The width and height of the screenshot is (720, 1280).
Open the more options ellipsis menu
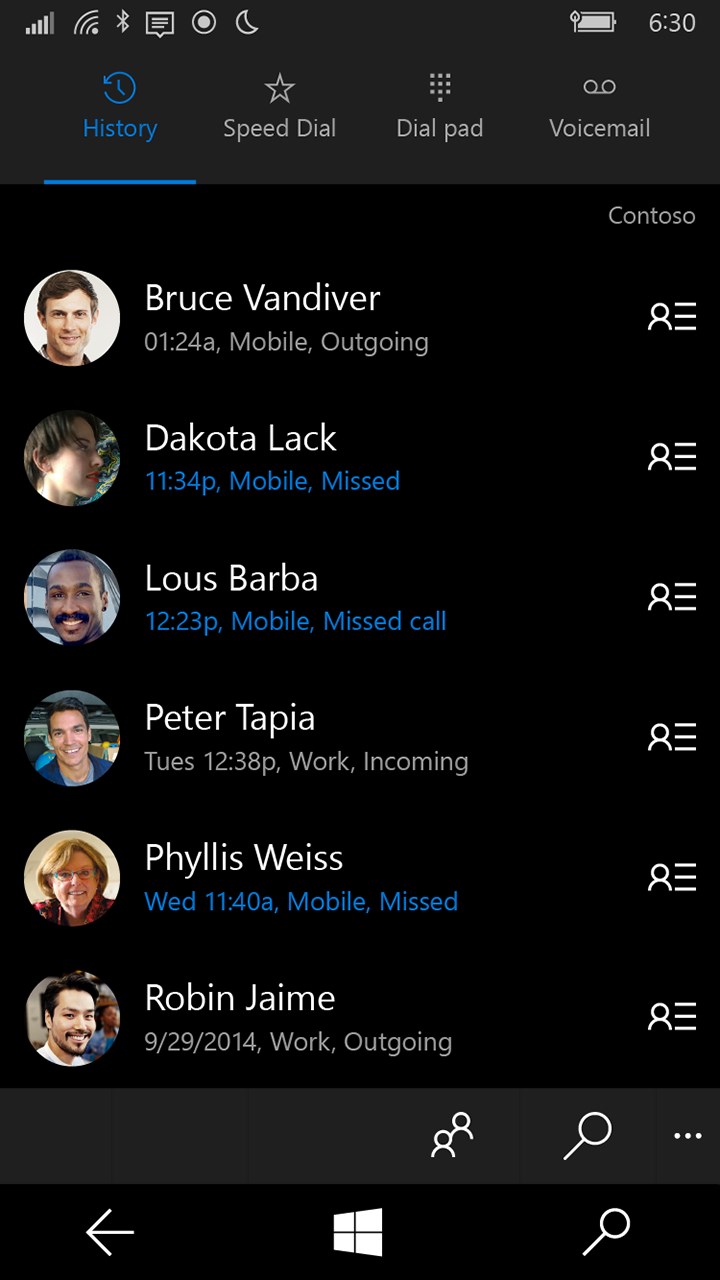(688, 1136)
